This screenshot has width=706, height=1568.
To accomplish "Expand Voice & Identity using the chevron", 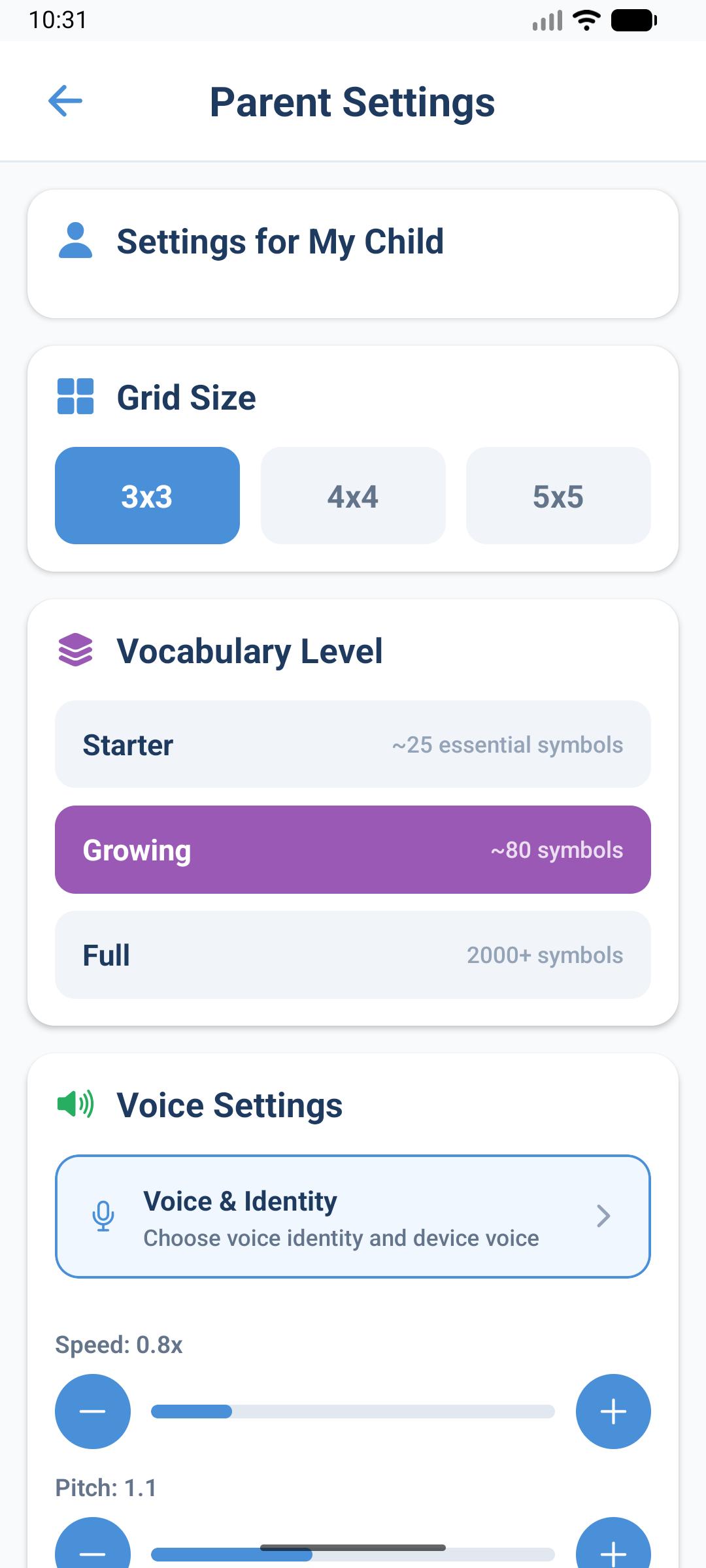I will click(x=602, y=1216).
